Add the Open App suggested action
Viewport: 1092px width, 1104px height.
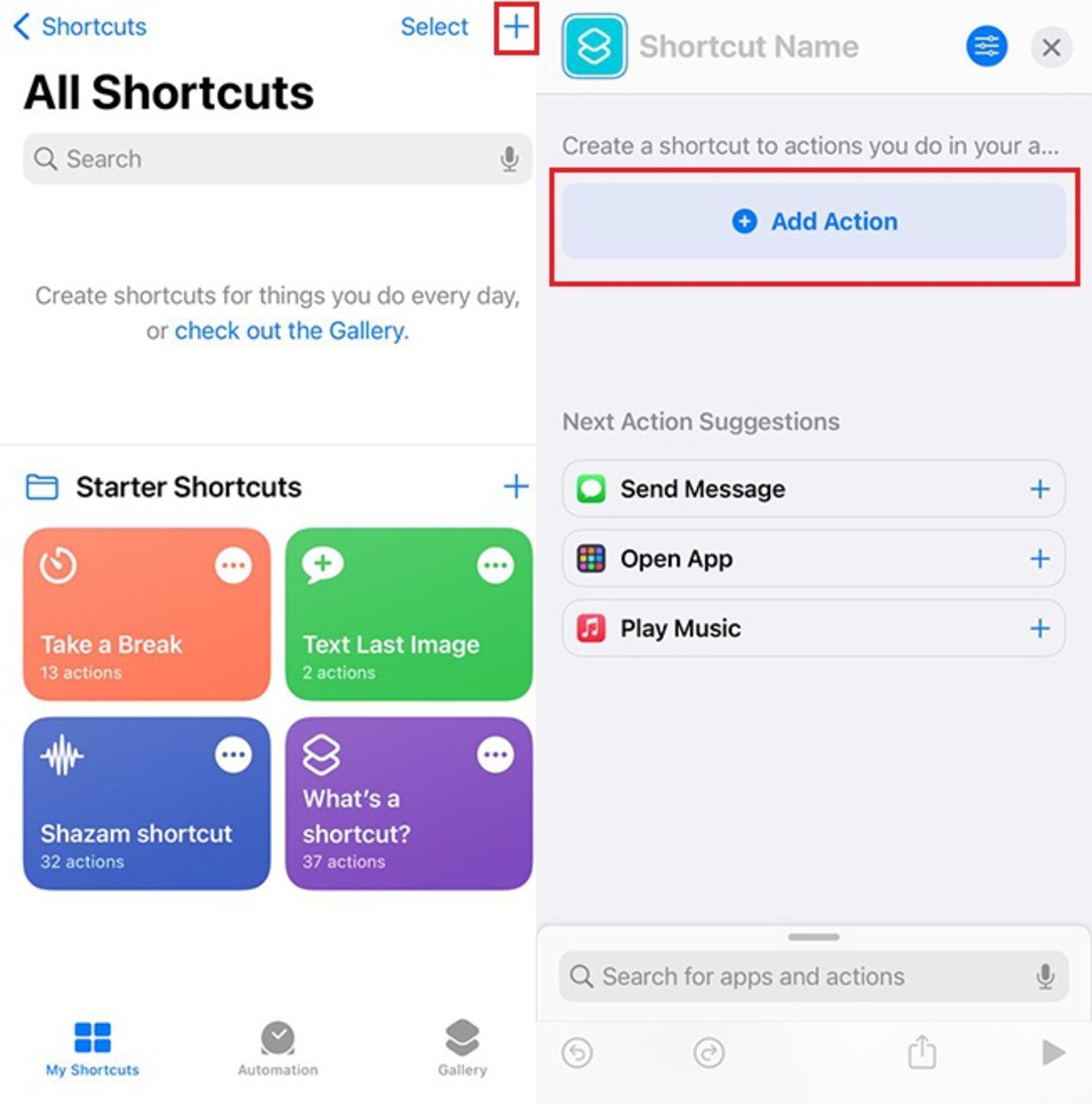pyautogui.click(x=1040, y=559)
